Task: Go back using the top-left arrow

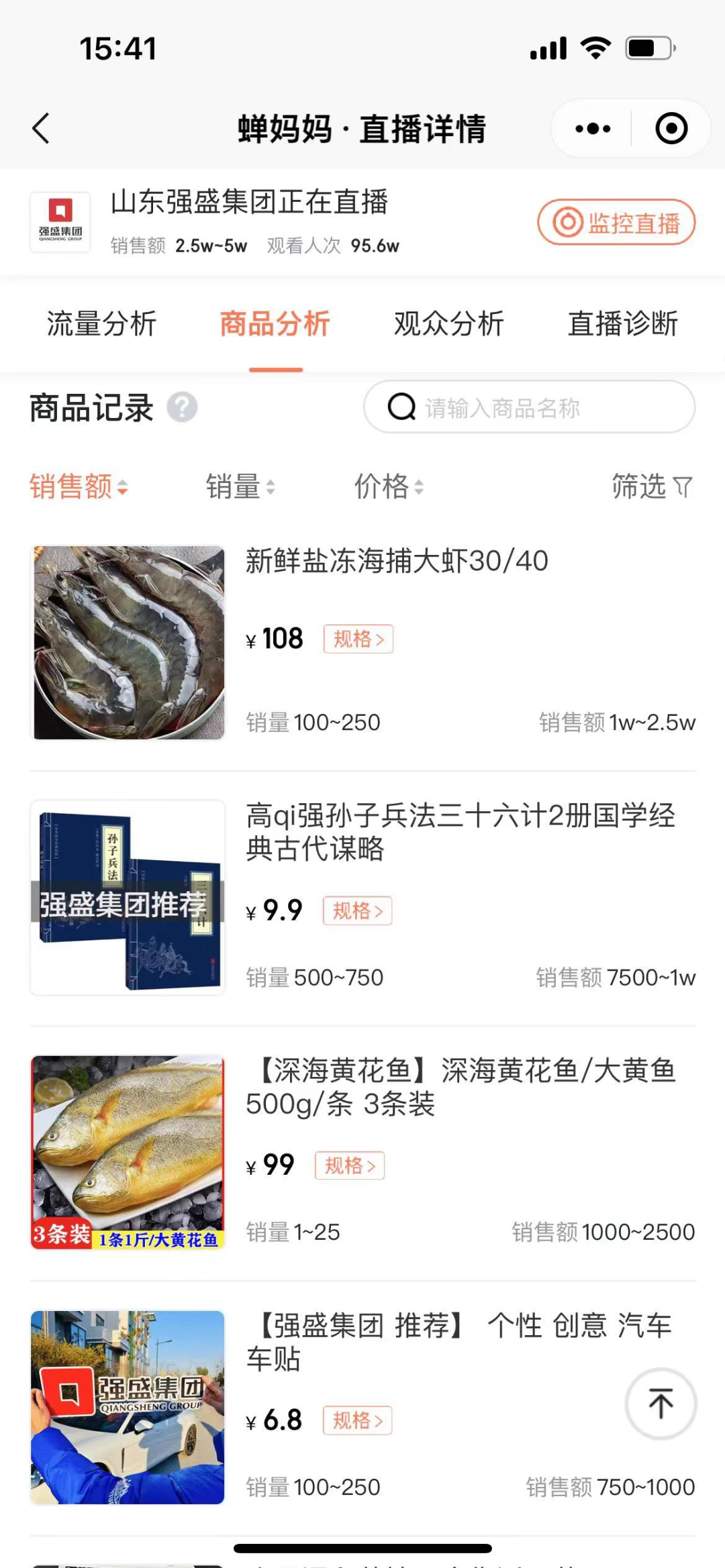Action: click(42, 128)
